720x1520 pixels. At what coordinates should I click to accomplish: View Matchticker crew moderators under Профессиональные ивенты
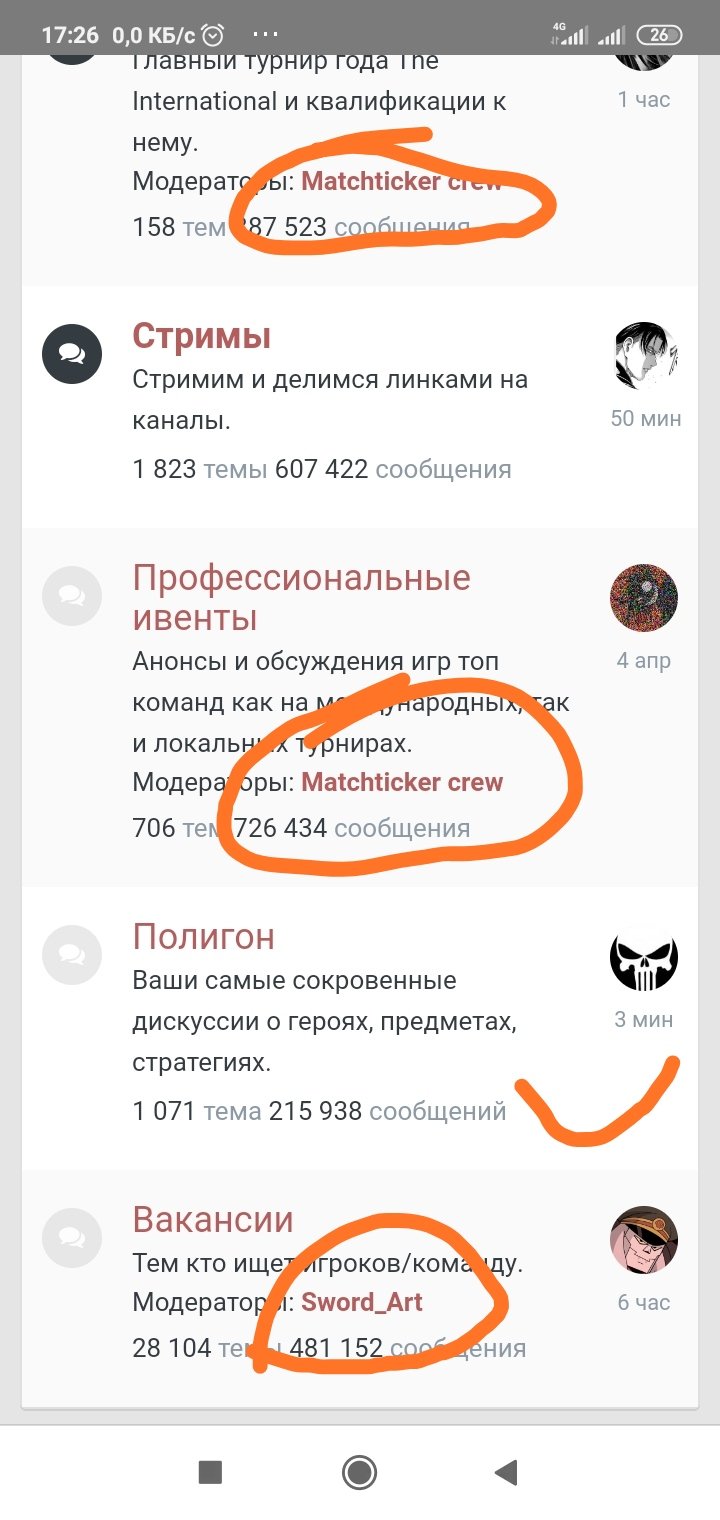[402, 782]
